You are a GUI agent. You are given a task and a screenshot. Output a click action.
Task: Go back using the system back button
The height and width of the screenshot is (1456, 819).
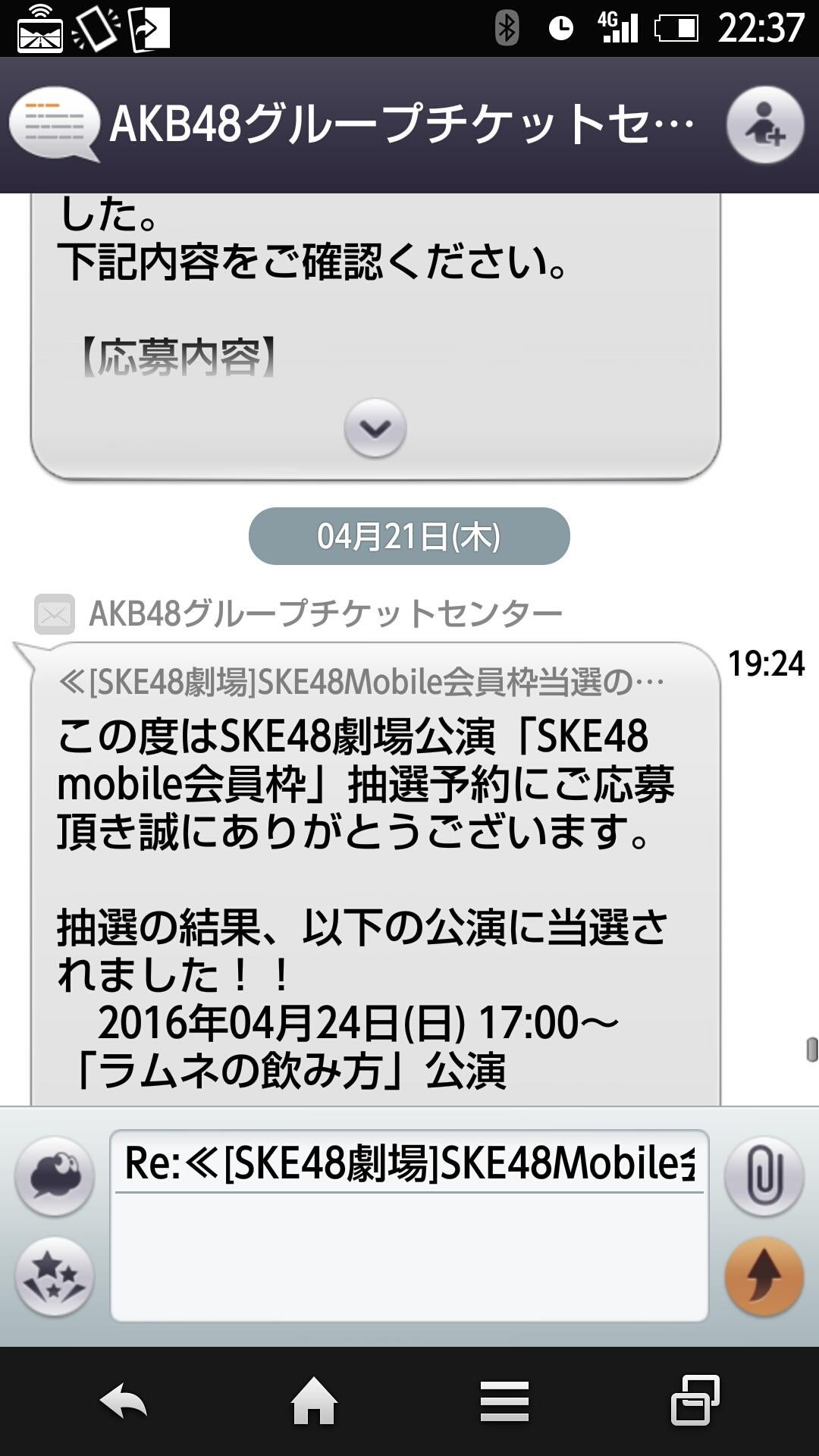point(124,1401)
